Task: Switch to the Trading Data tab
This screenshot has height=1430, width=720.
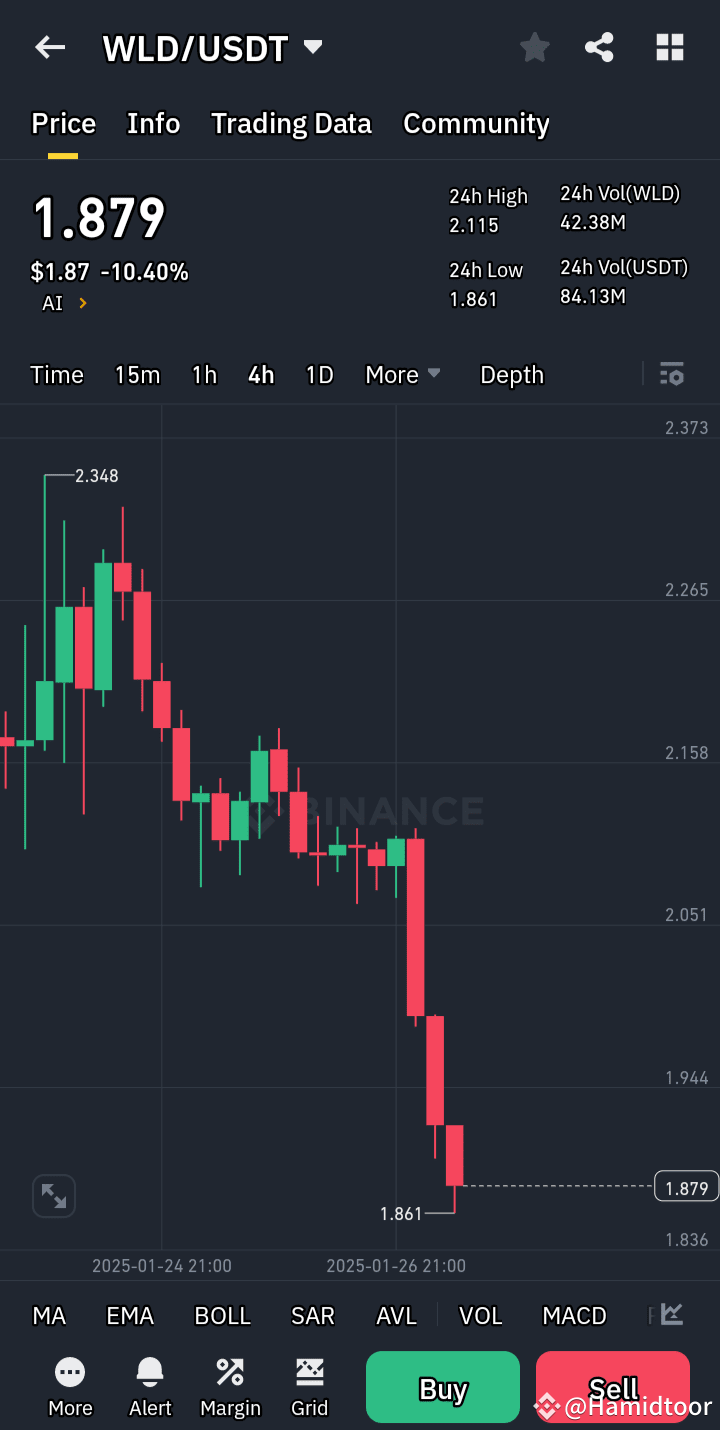Action: [x=291, y=123]
